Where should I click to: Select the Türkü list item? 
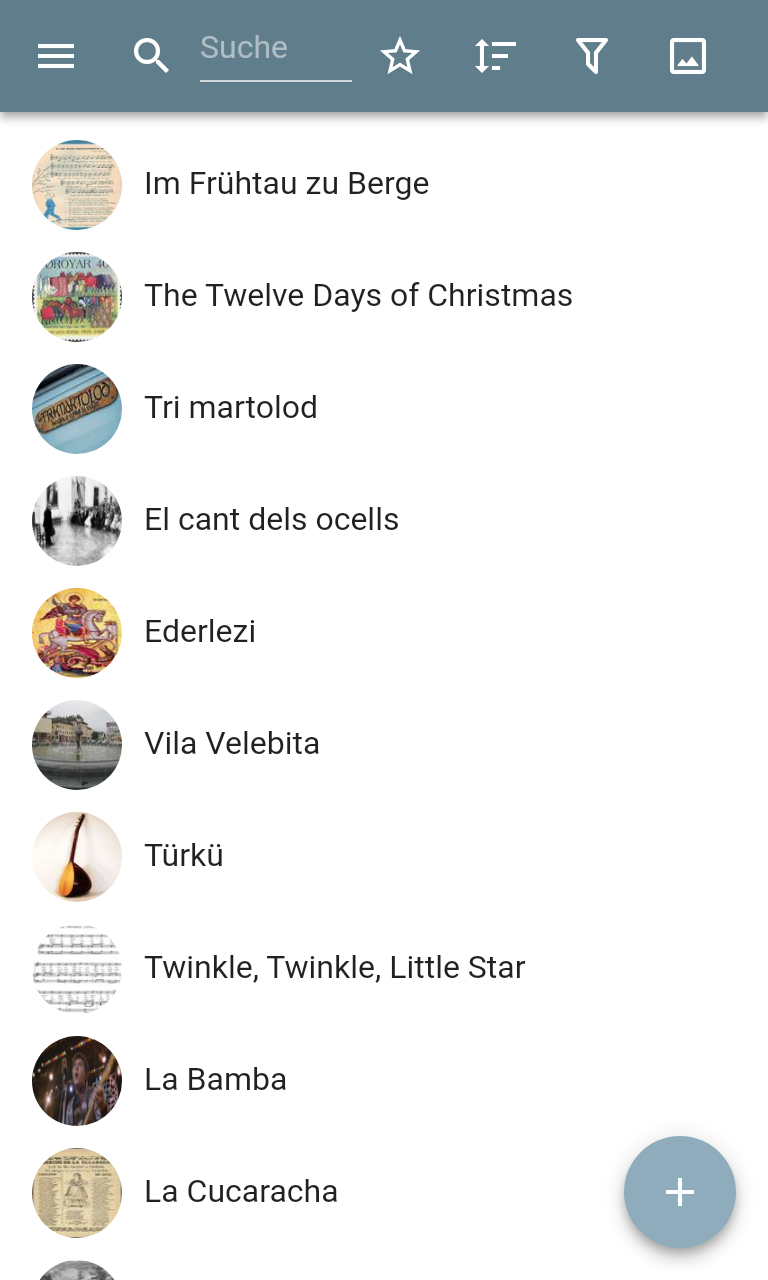184,856
